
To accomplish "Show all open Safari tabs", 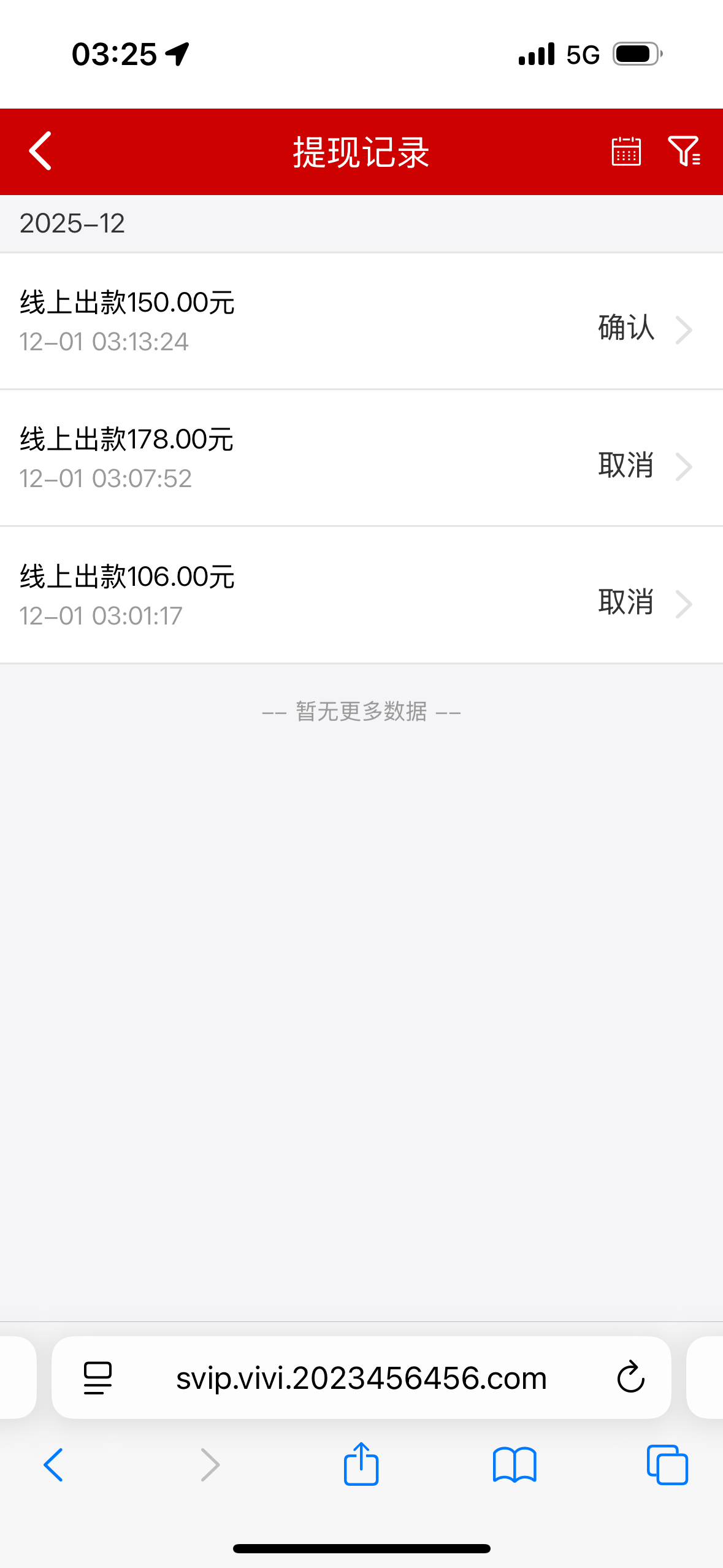I will coord(667,1465).
